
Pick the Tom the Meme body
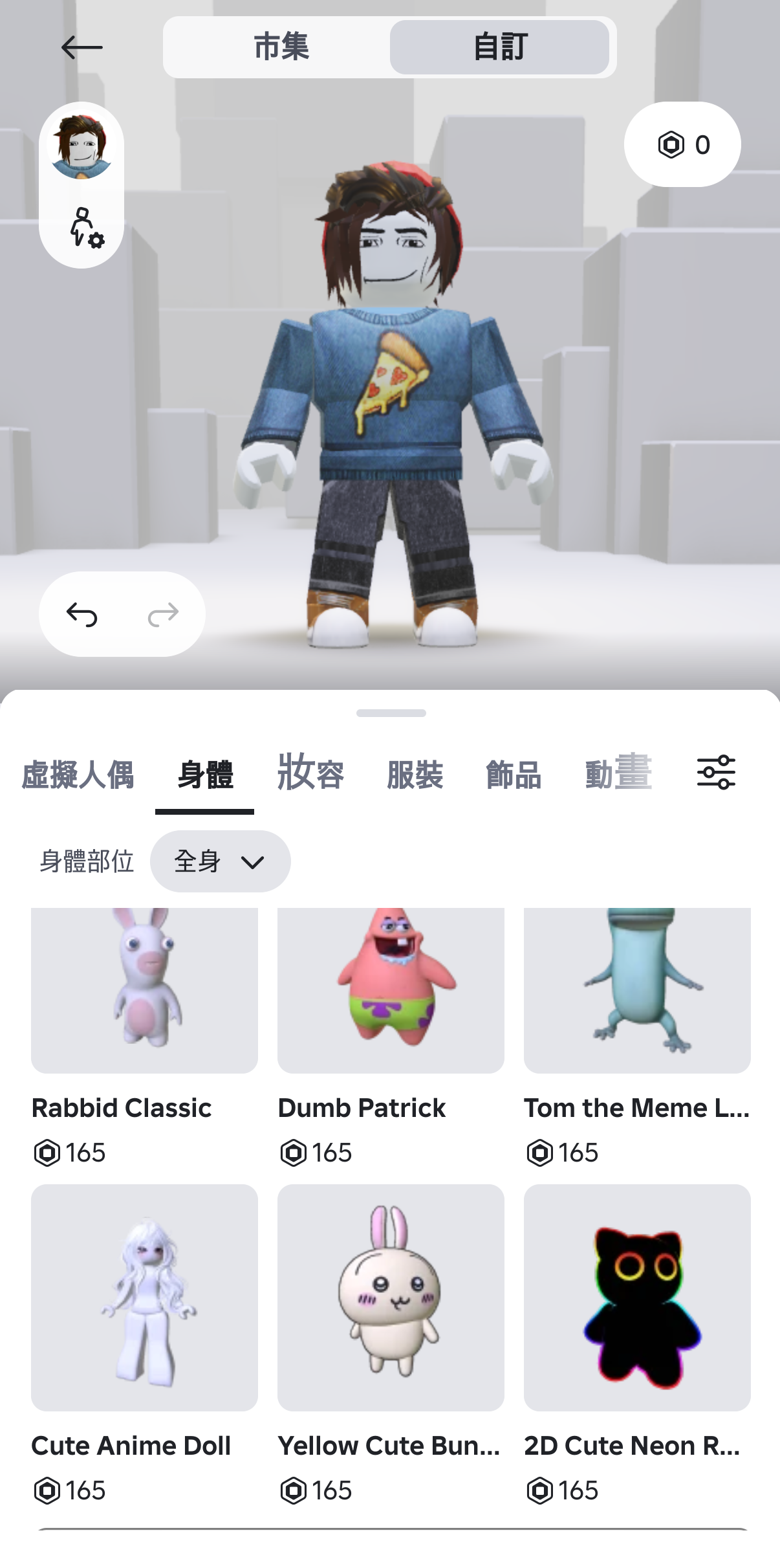(x=637, y=991)
